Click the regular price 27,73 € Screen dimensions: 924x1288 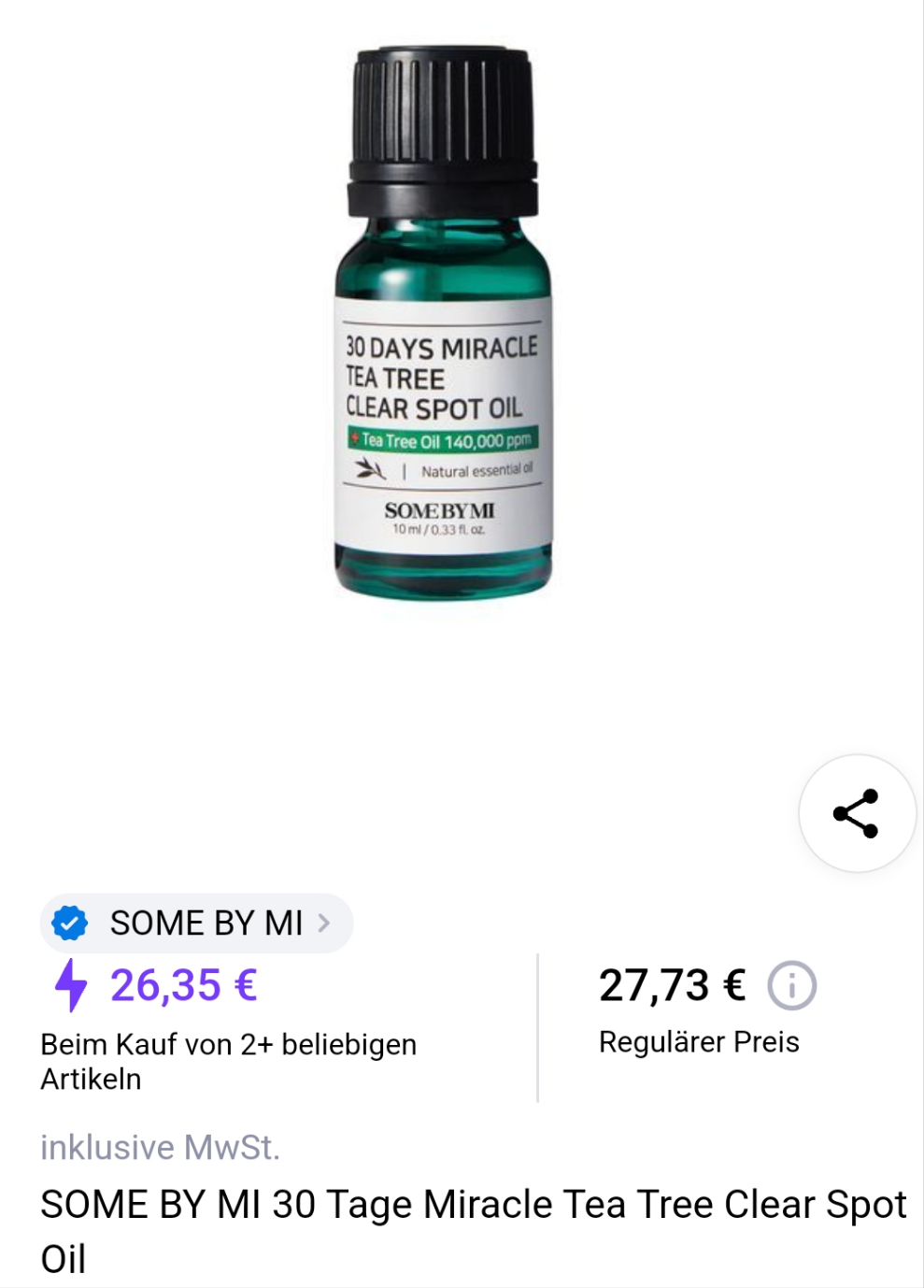click(x=672, y=985)
